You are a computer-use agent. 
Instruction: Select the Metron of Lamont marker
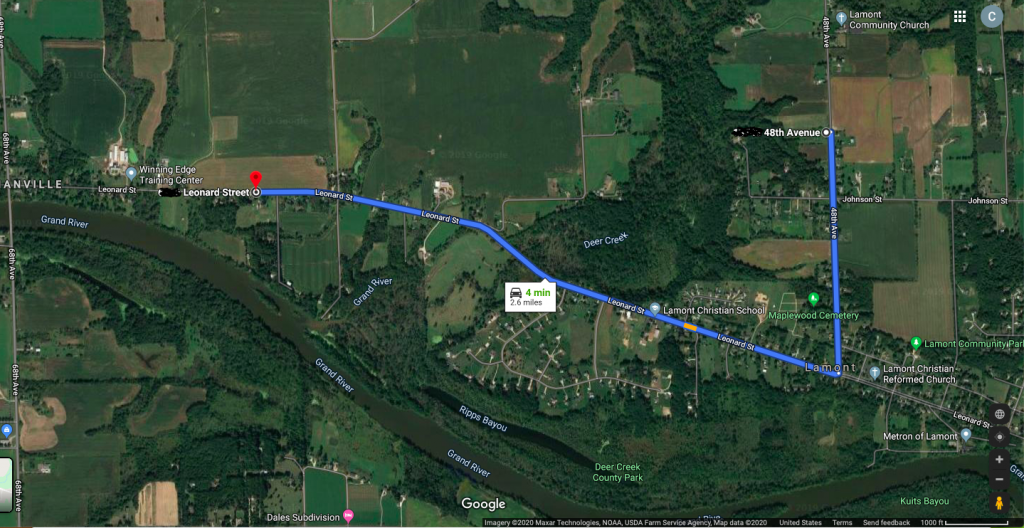[965, 435]
